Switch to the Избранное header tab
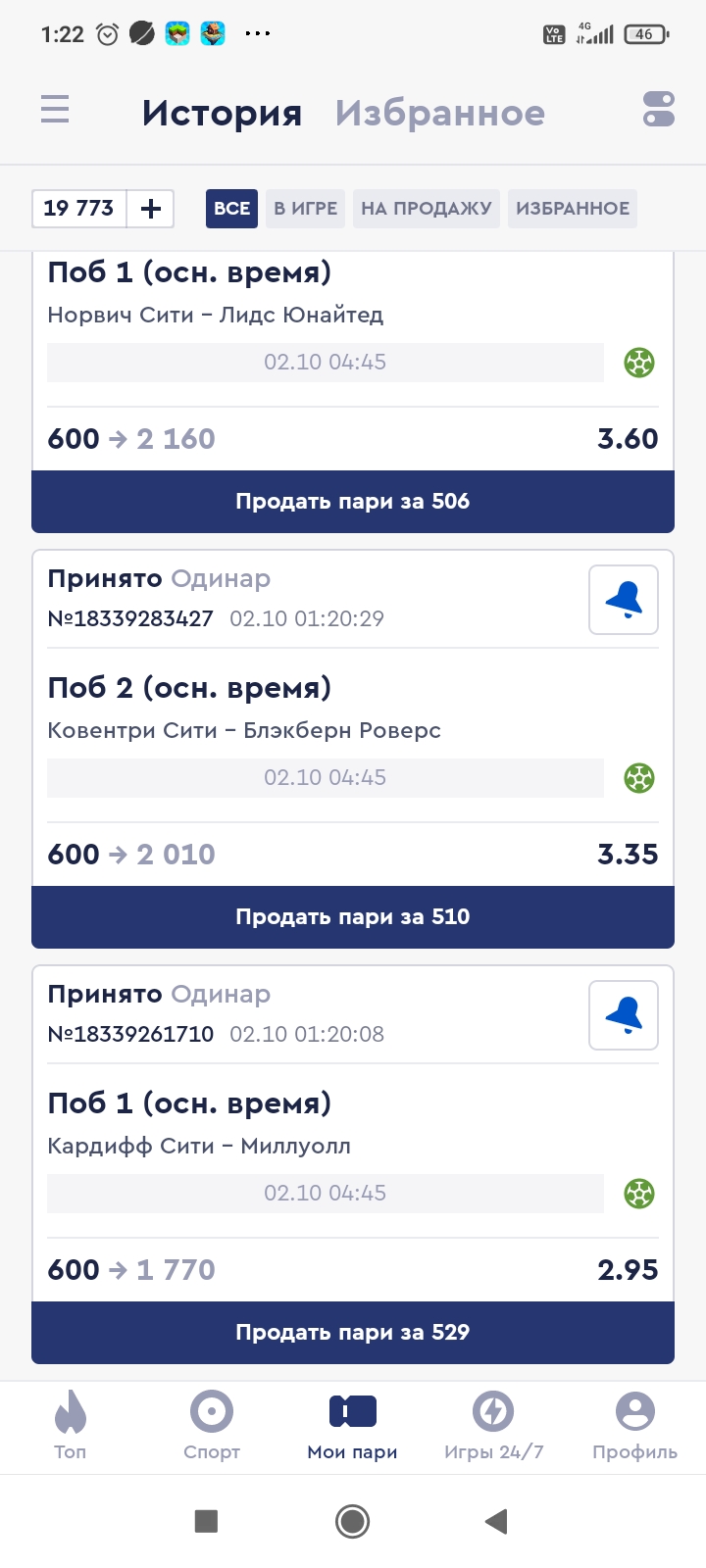 click(x=439, y=113)
